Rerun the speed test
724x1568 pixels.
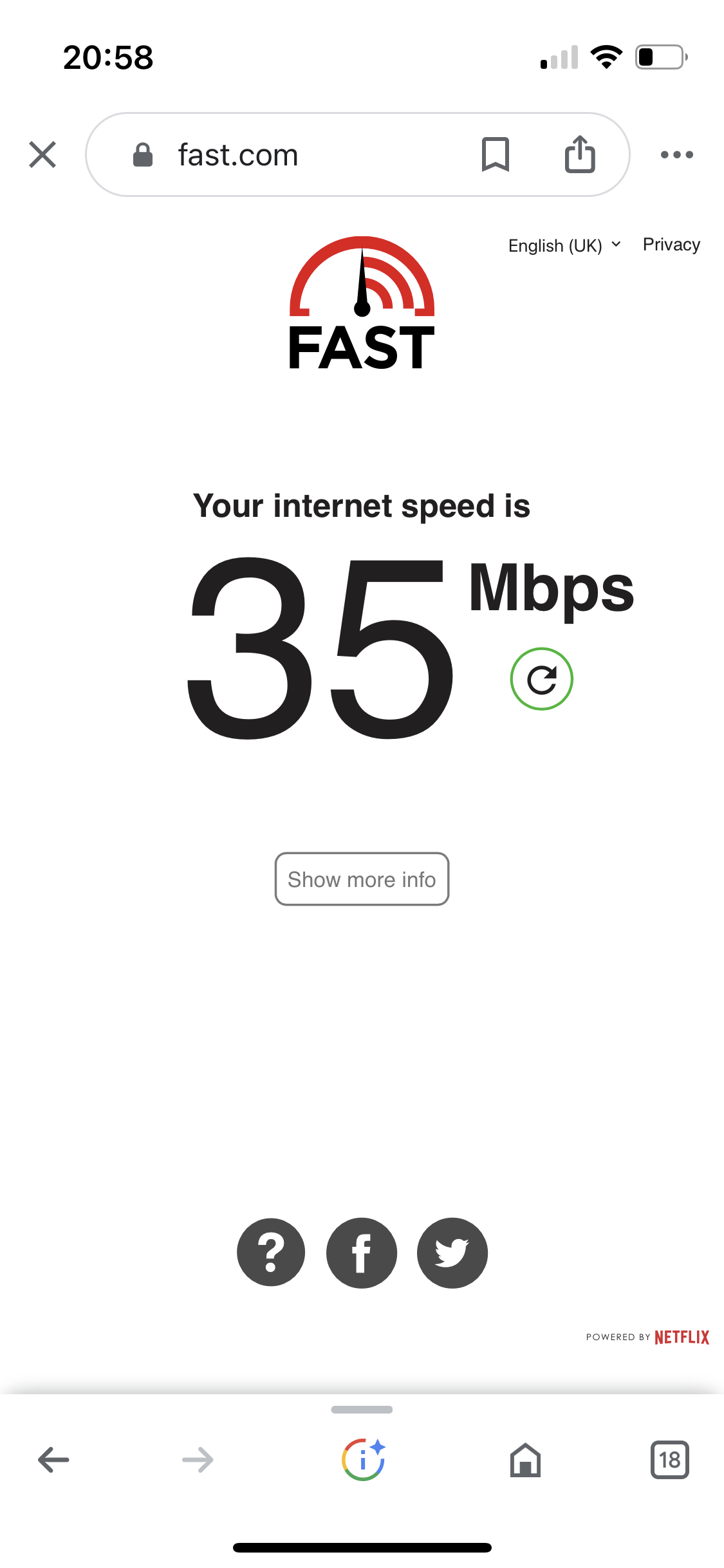(541, 679)
